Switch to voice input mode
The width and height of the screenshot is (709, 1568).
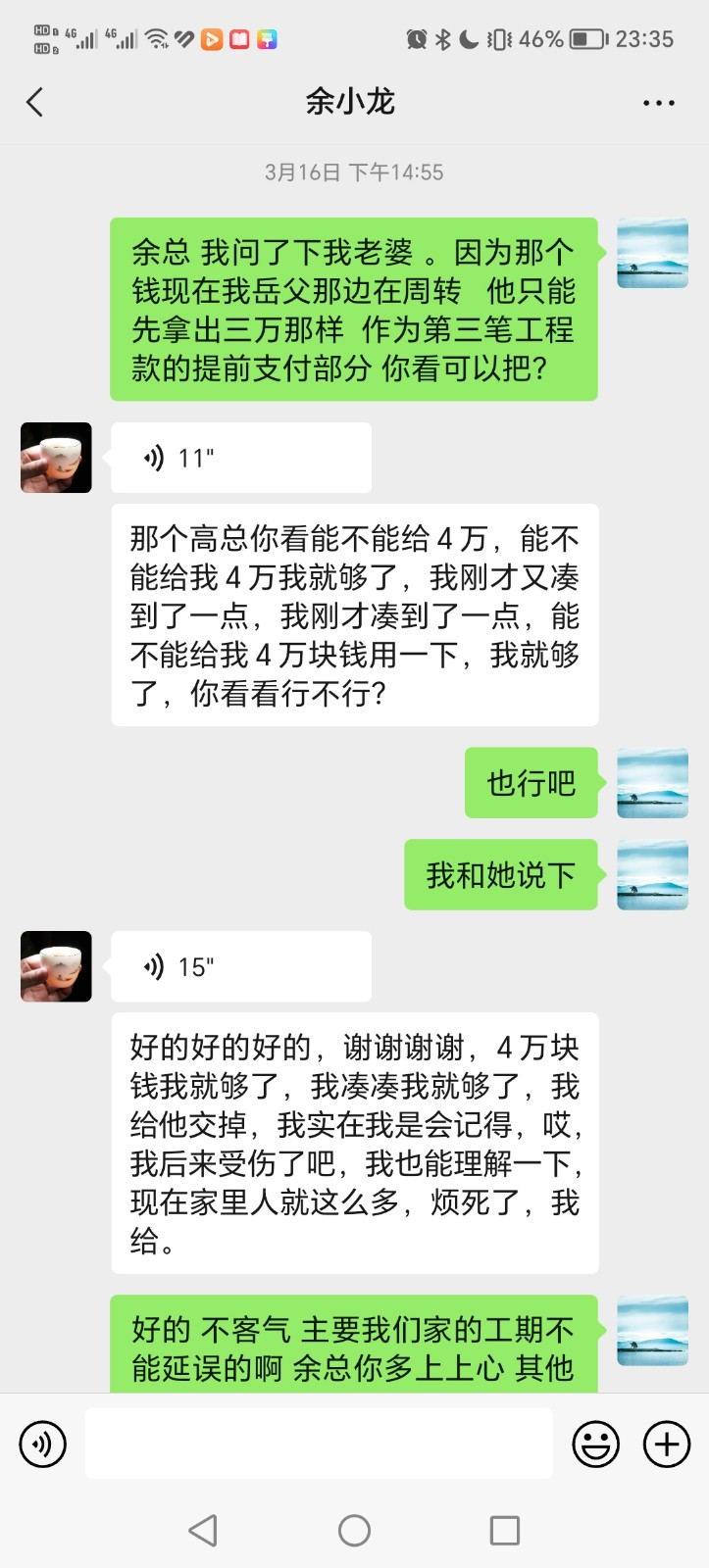(x=43, y=1444)
